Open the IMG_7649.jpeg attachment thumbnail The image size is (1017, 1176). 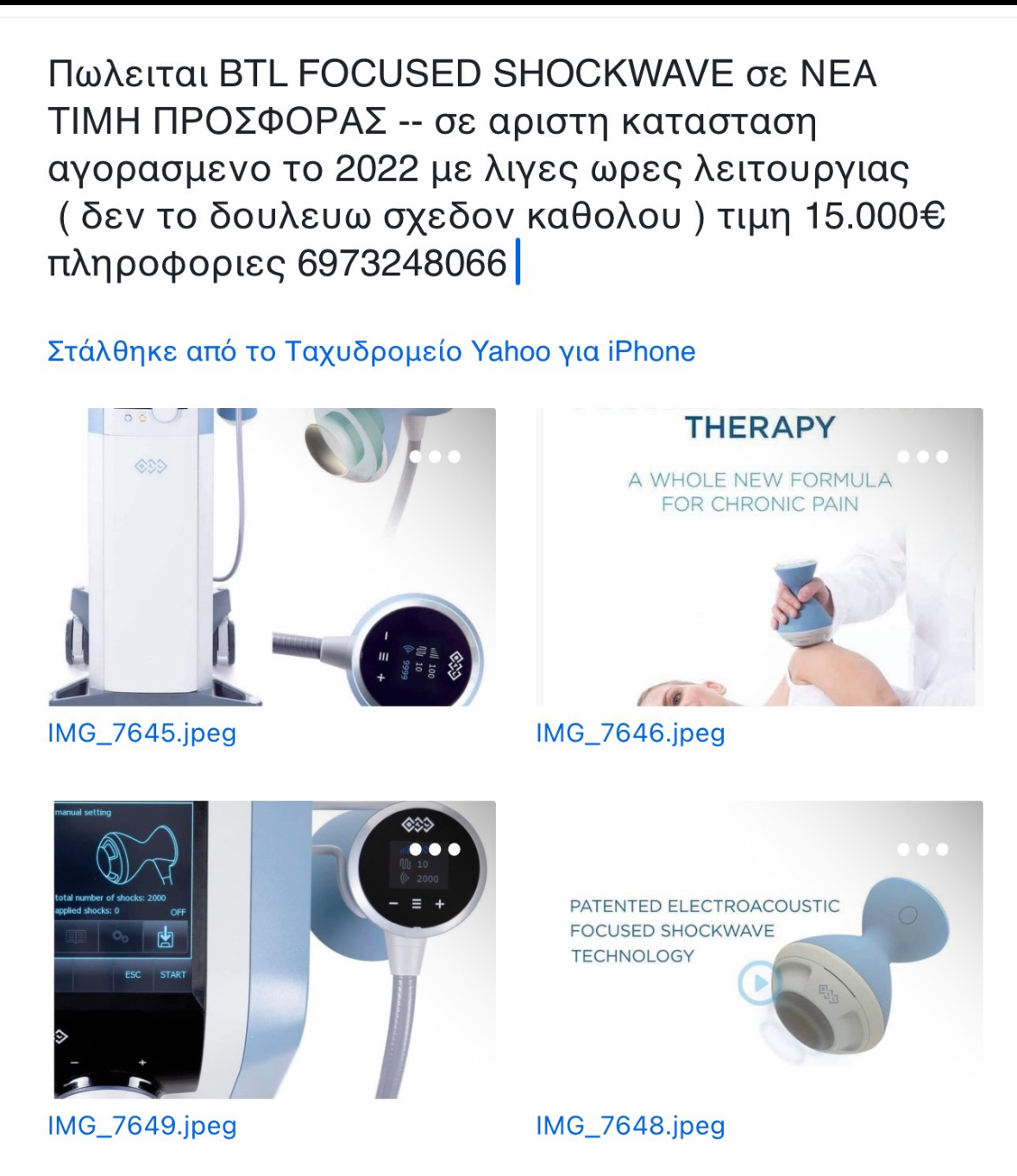click(x=271, y=949)
